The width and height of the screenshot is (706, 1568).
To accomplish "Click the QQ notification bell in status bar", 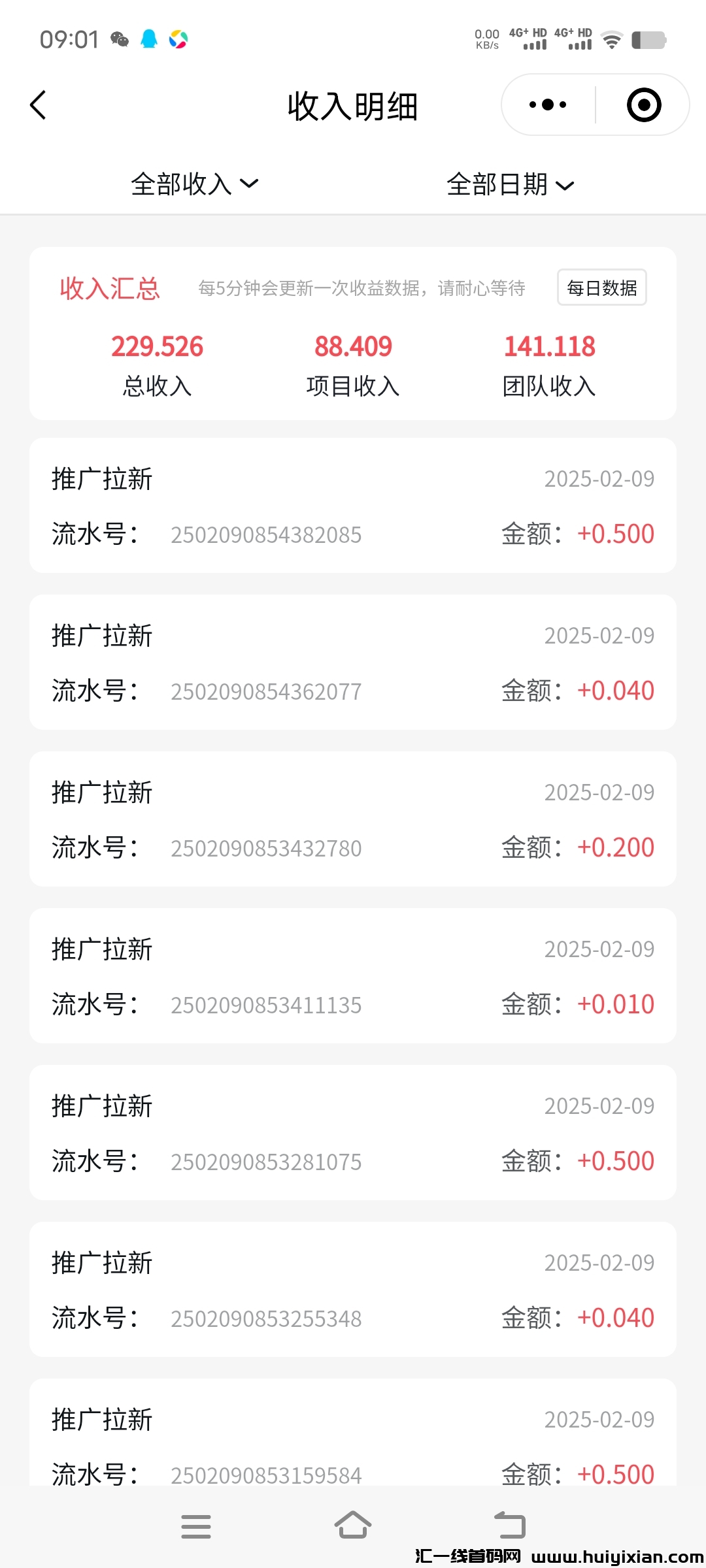I will pyautogui.click(x=149, y=39).
